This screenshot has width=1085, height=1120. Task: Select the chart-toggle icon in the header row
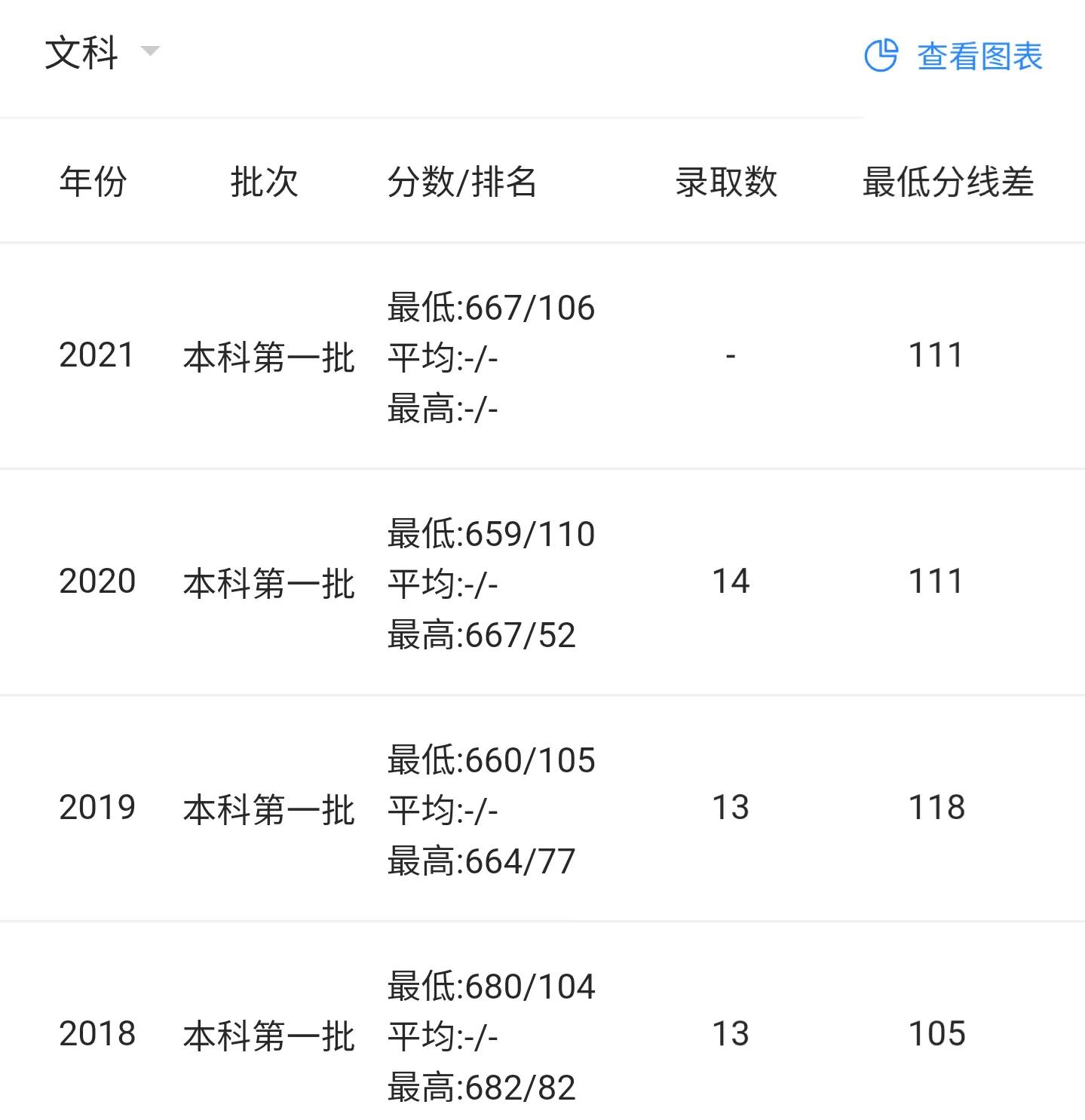point(883,56)
